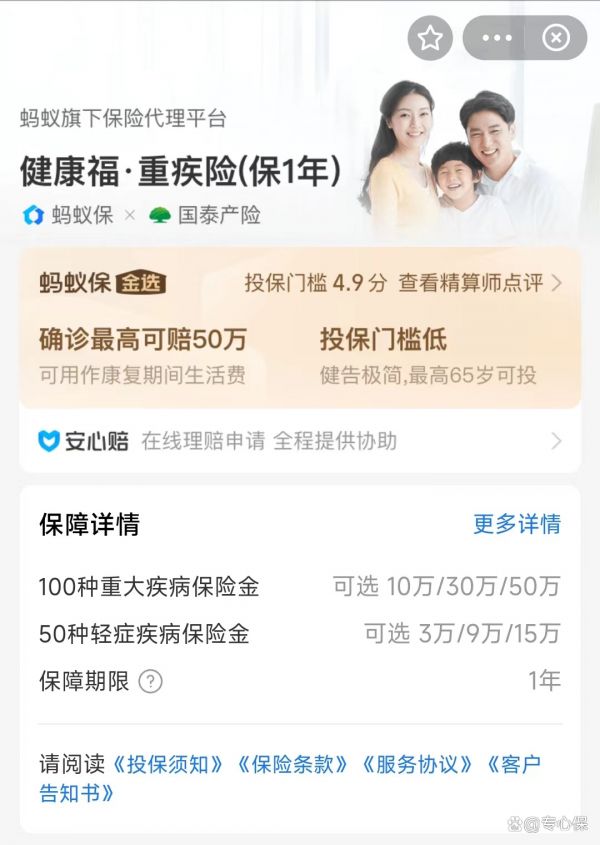
Task: Open the 《保险条款》 link
Action: click(x=292, y=765)
